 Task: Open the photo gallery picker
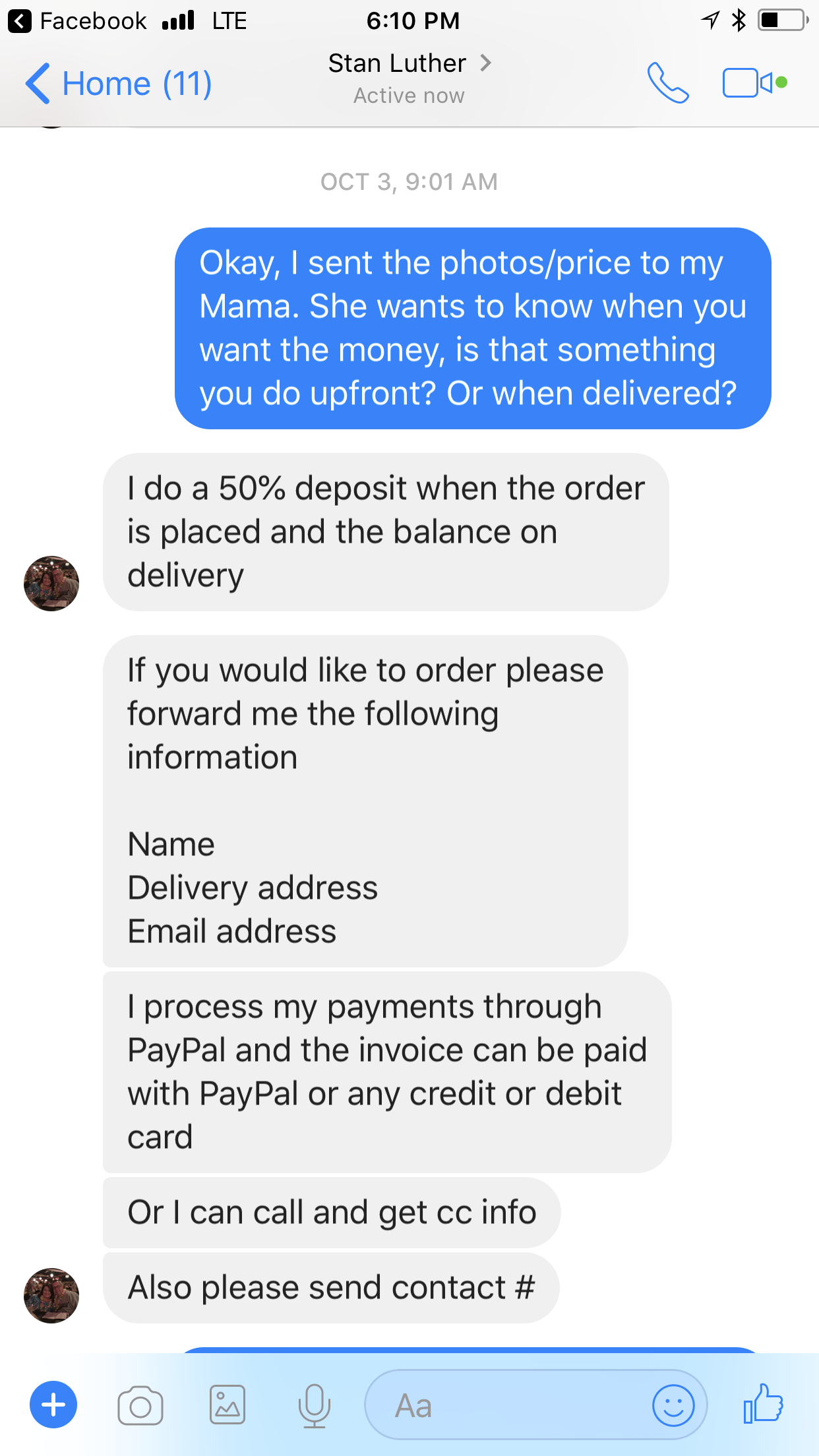(228, 1405)
